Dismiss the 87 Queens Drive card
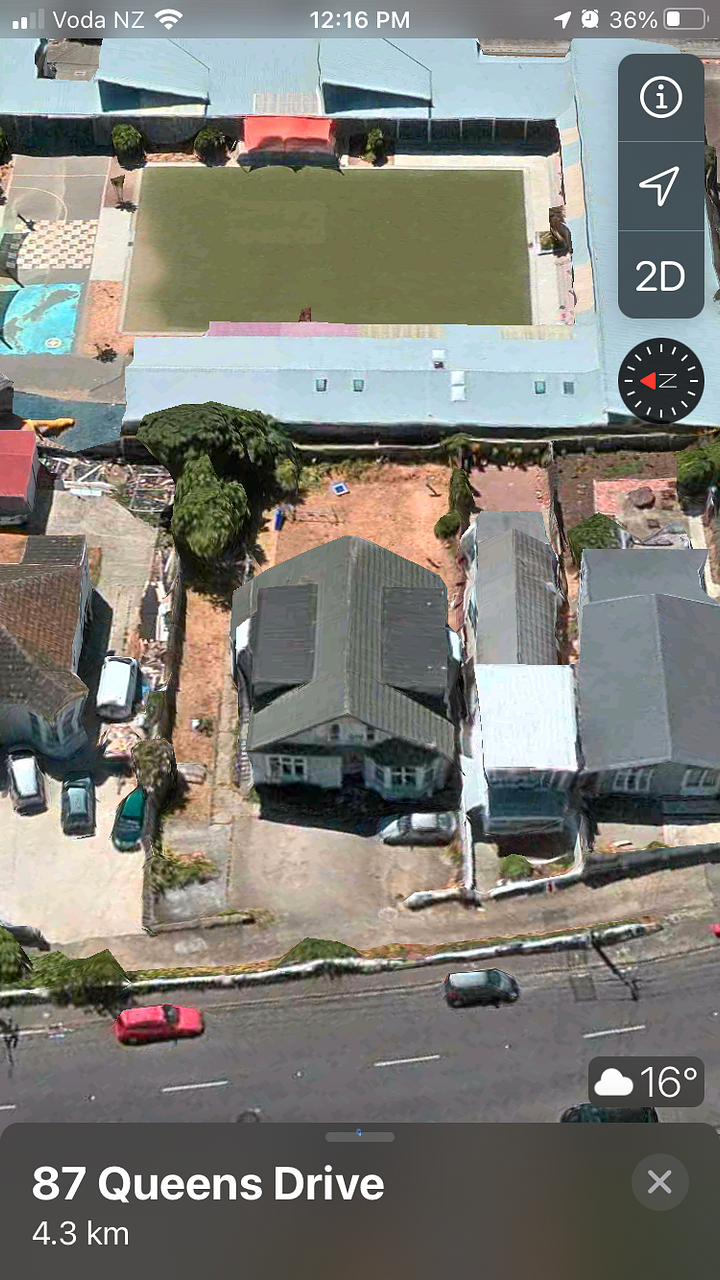 659,1183
